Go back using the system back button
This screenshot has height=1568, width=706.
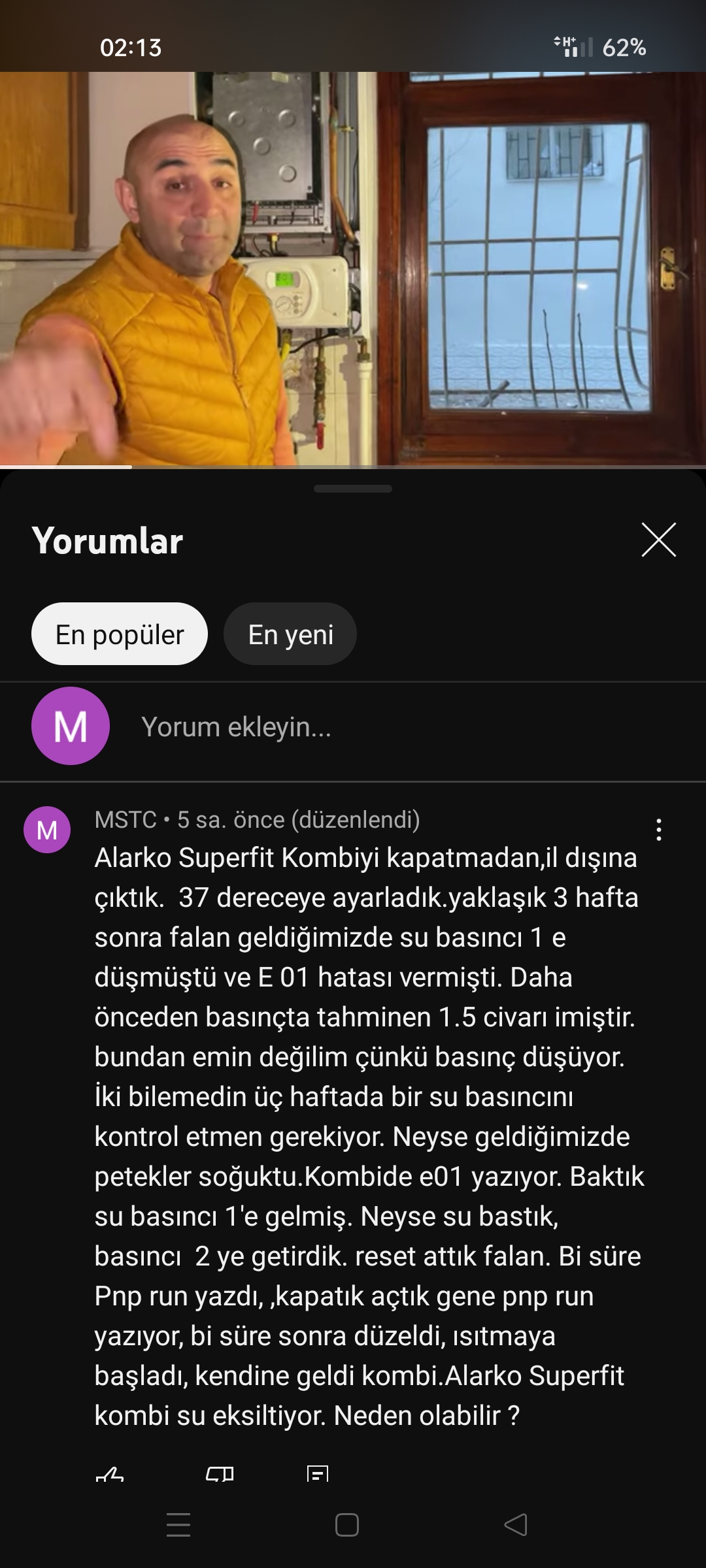(516, 1525)
